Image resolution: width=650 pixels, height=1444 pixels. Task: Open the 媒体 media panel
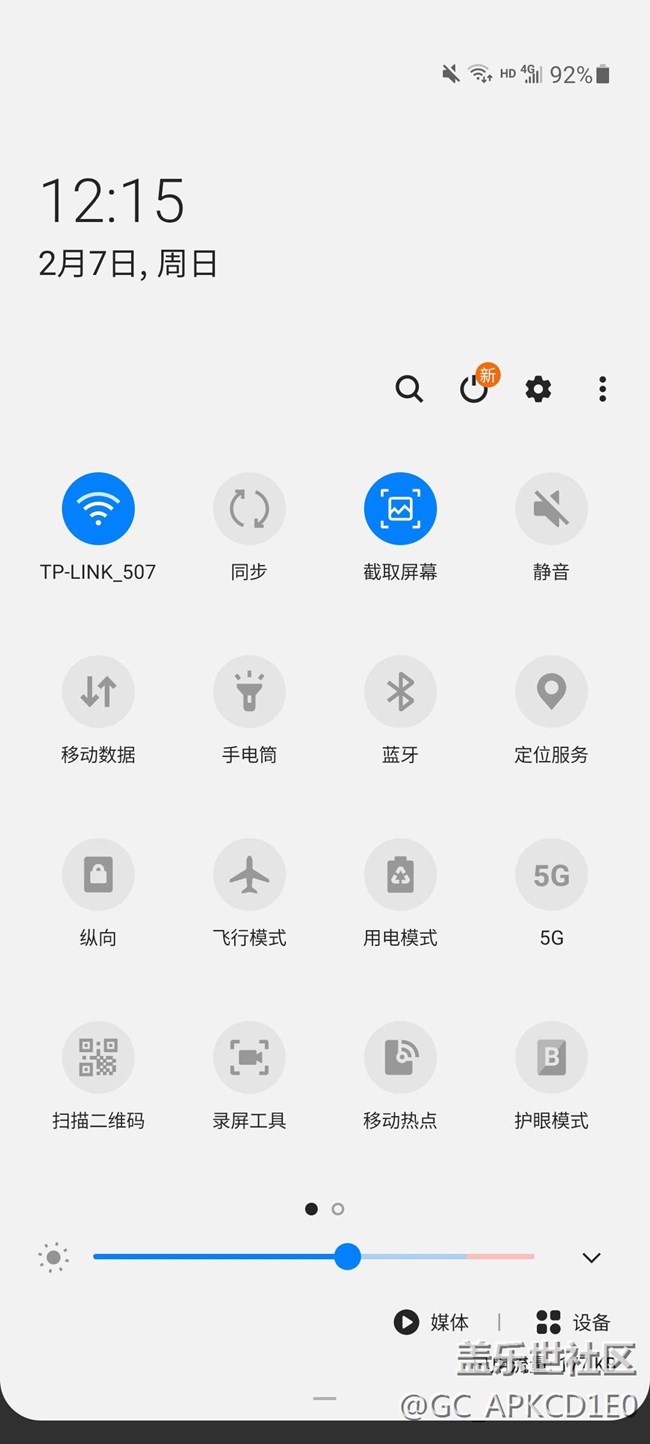[431, 1322]
